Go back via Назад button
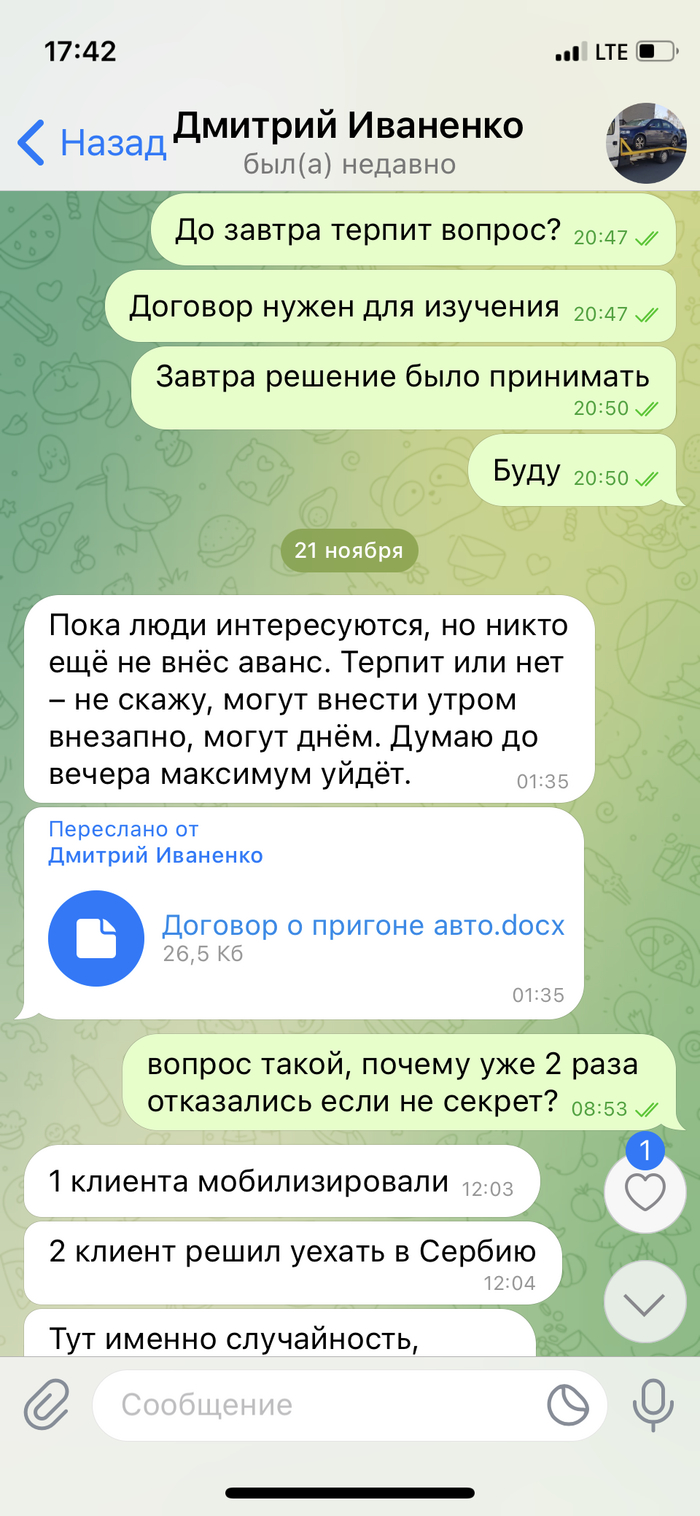 [90, 143]
